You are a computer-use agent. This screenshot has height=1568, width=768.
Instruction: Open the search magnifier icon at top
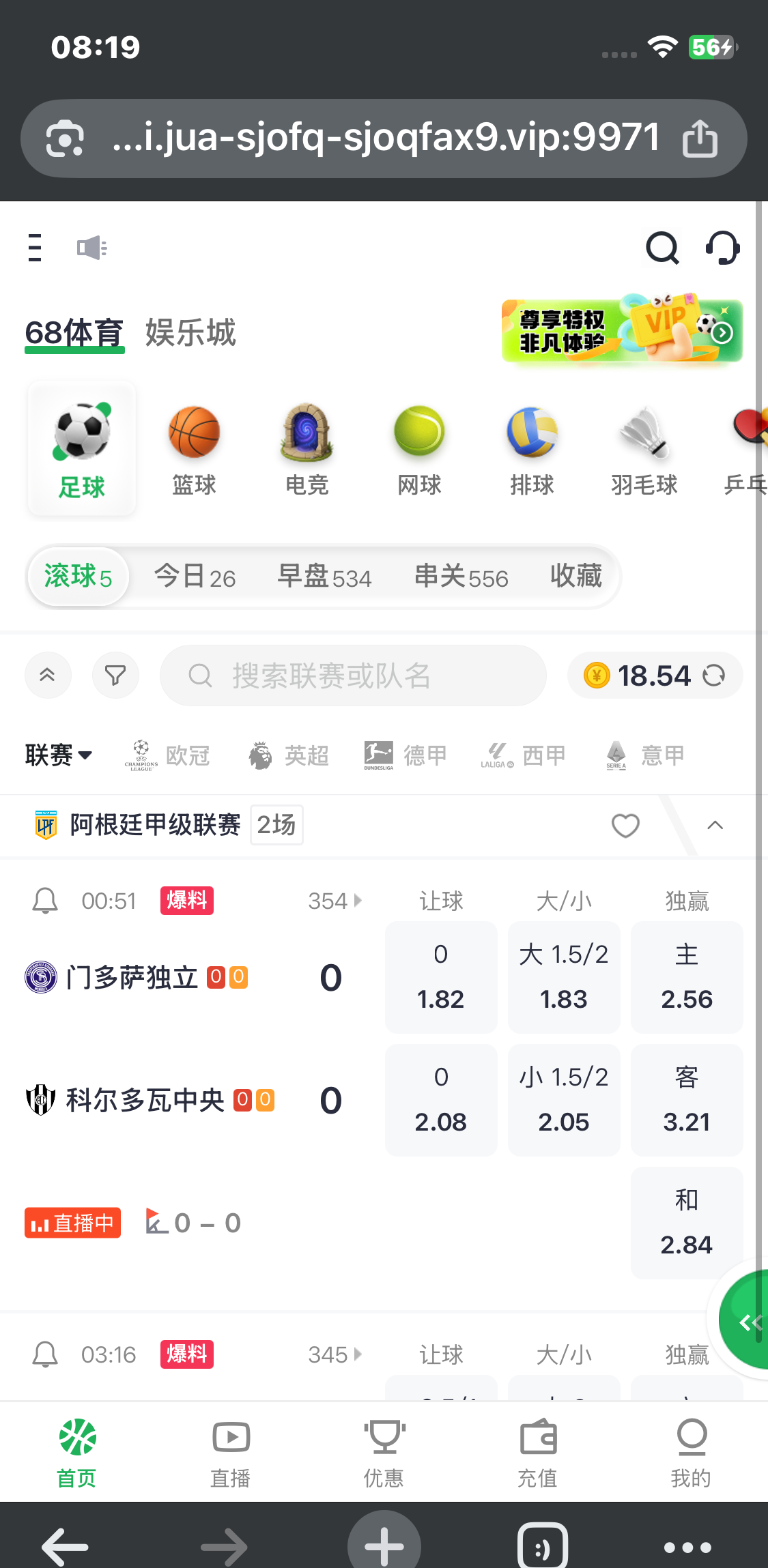pos(662,248)
